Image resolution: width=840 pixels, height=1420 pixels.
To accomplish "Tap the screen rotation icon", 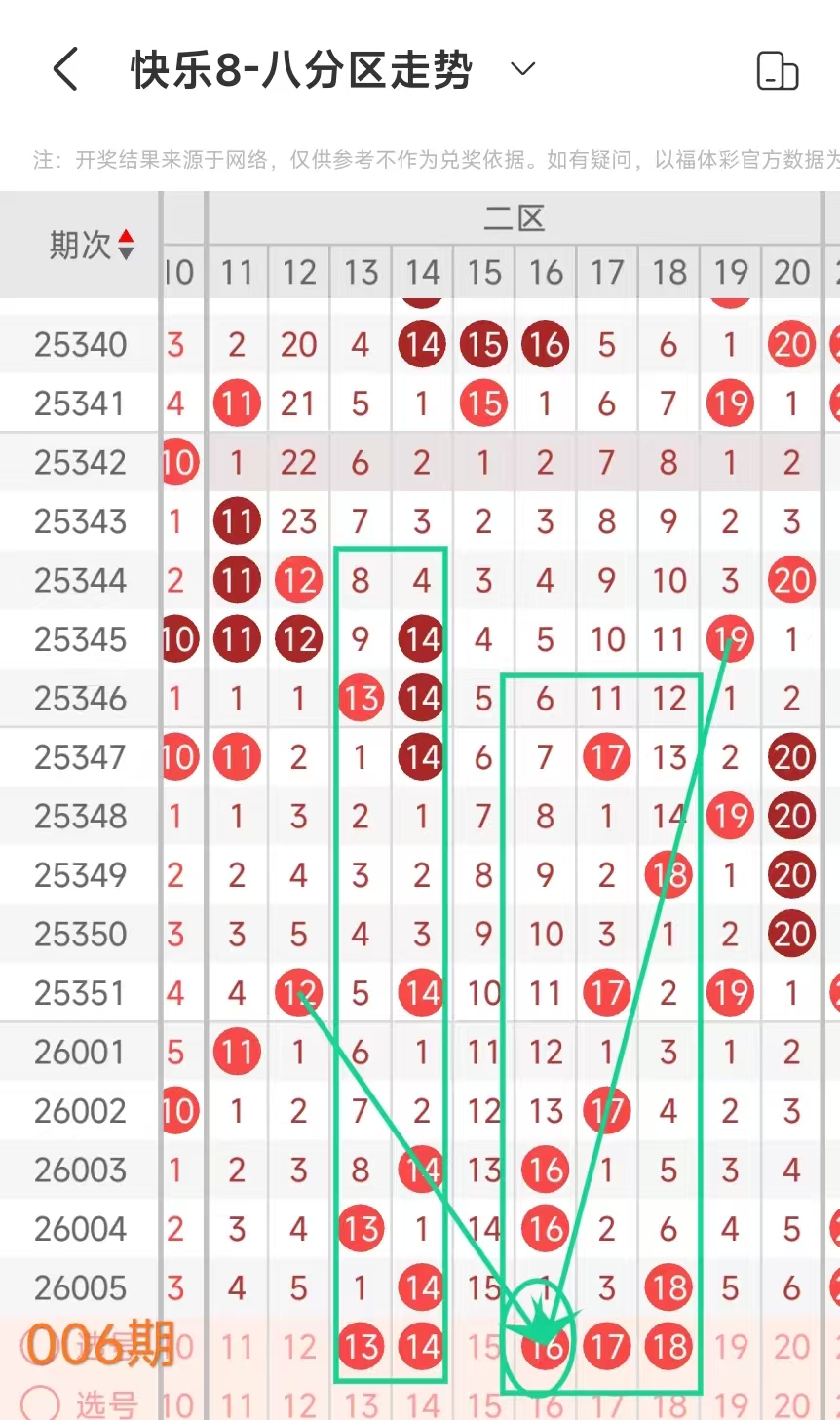I will pos(778,70).
